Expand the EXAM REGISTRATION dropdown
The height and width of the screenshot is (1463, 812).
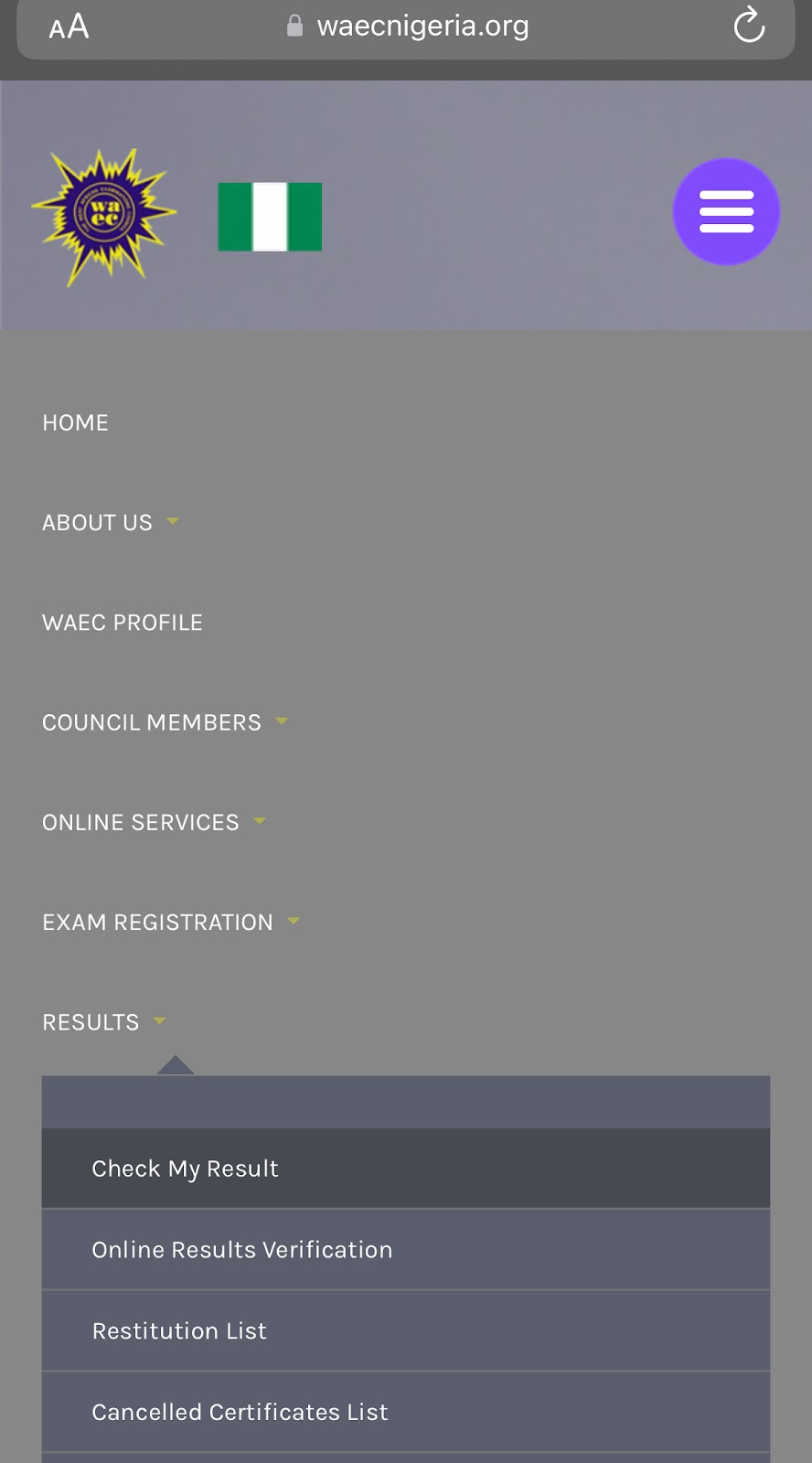point(293,922)
